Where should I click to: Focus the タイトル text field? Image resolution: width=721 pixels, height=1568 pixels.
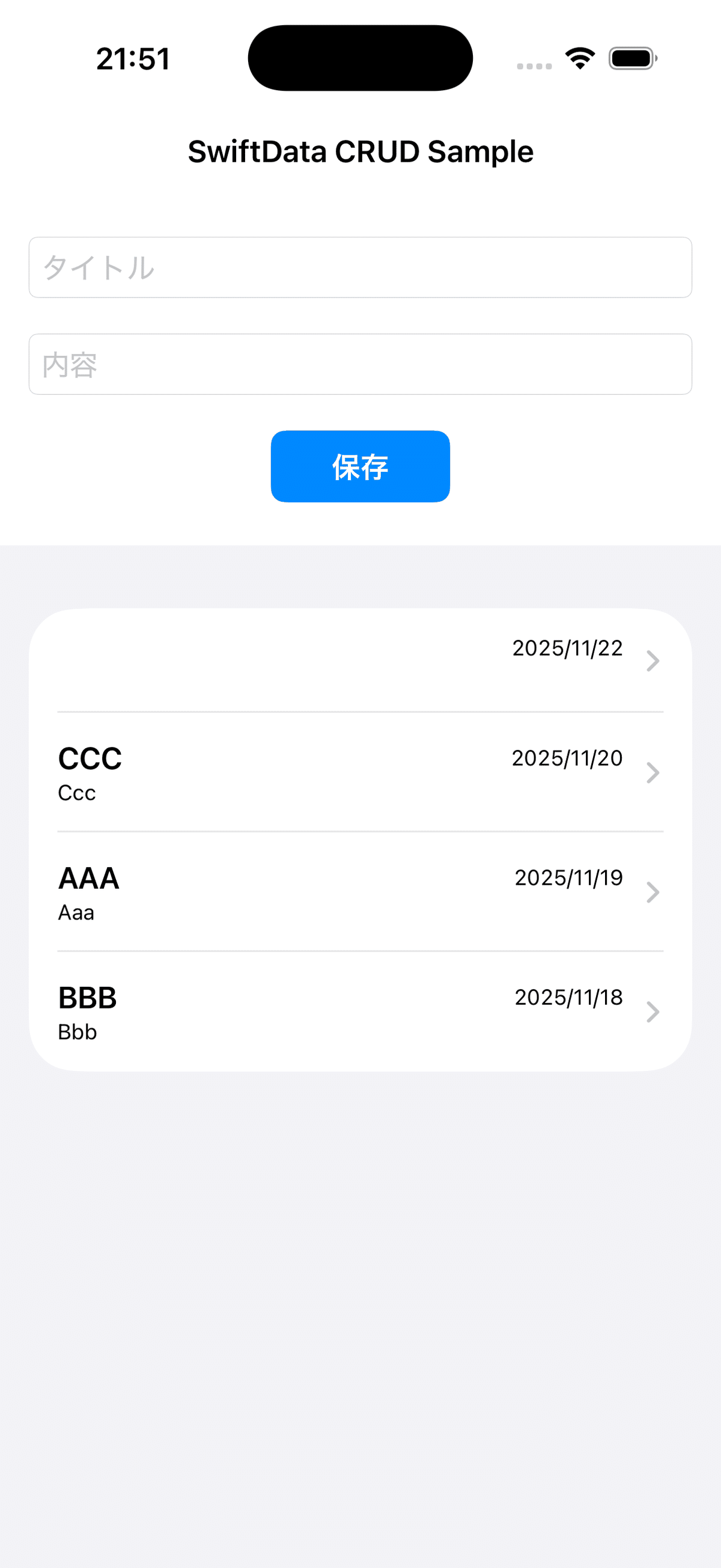coord(360,267)
